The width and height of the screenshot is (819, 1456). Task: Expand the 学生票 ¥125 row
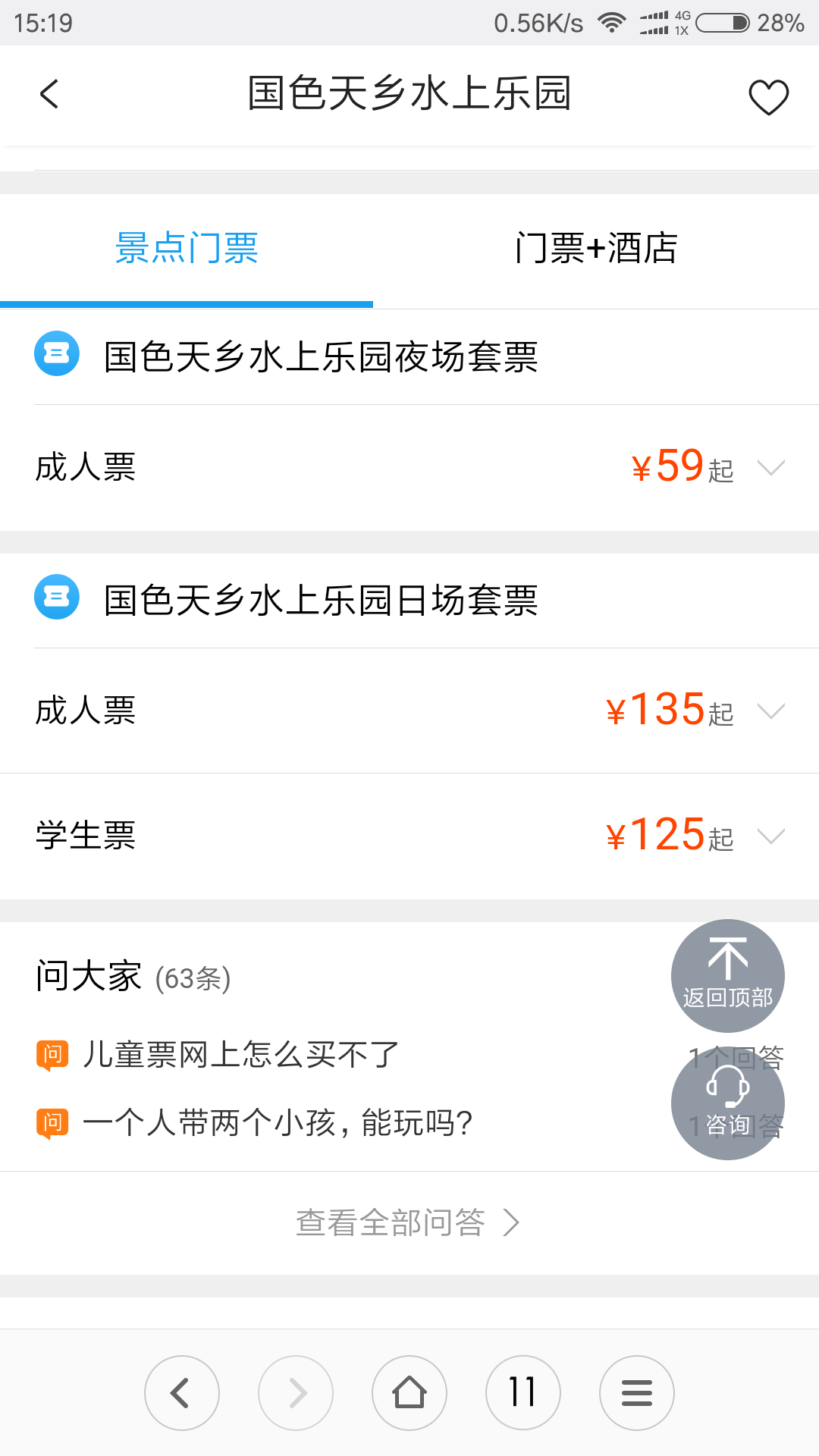[x=409, y=836]
